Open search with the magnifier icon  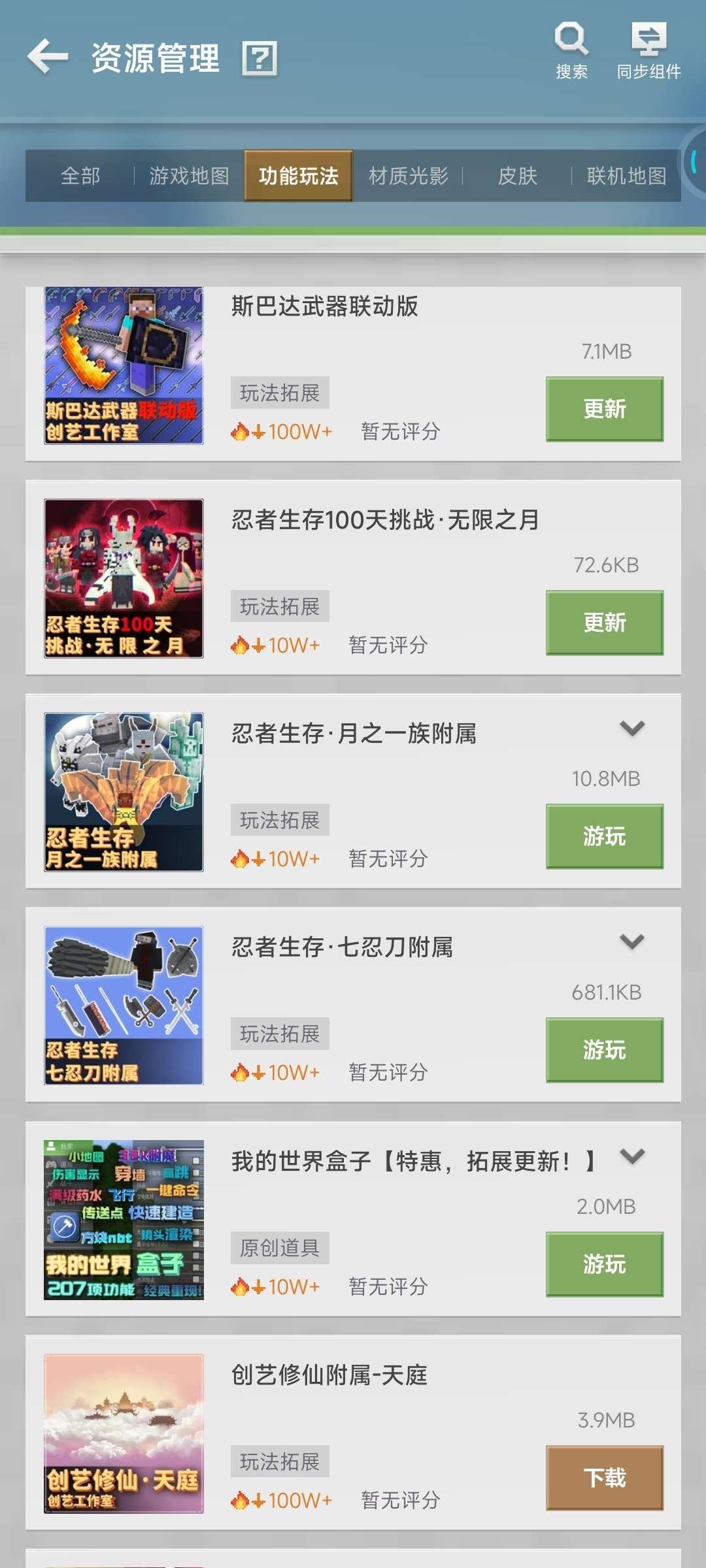(571, 41)
